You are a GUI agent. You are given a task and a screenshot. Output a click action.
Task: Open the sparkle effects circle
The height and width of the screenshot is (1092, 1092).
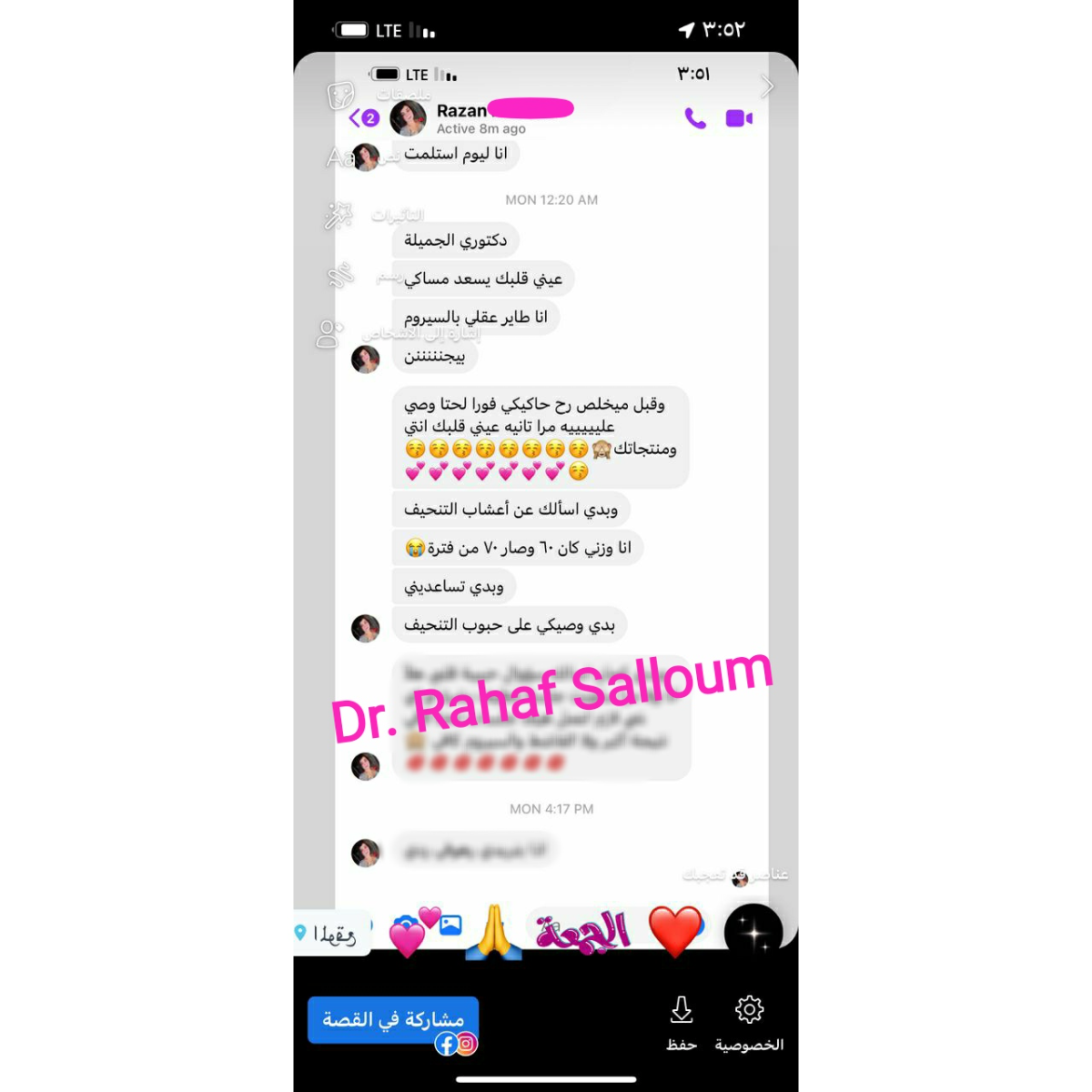pyautogui.click(x=753, y=933)
